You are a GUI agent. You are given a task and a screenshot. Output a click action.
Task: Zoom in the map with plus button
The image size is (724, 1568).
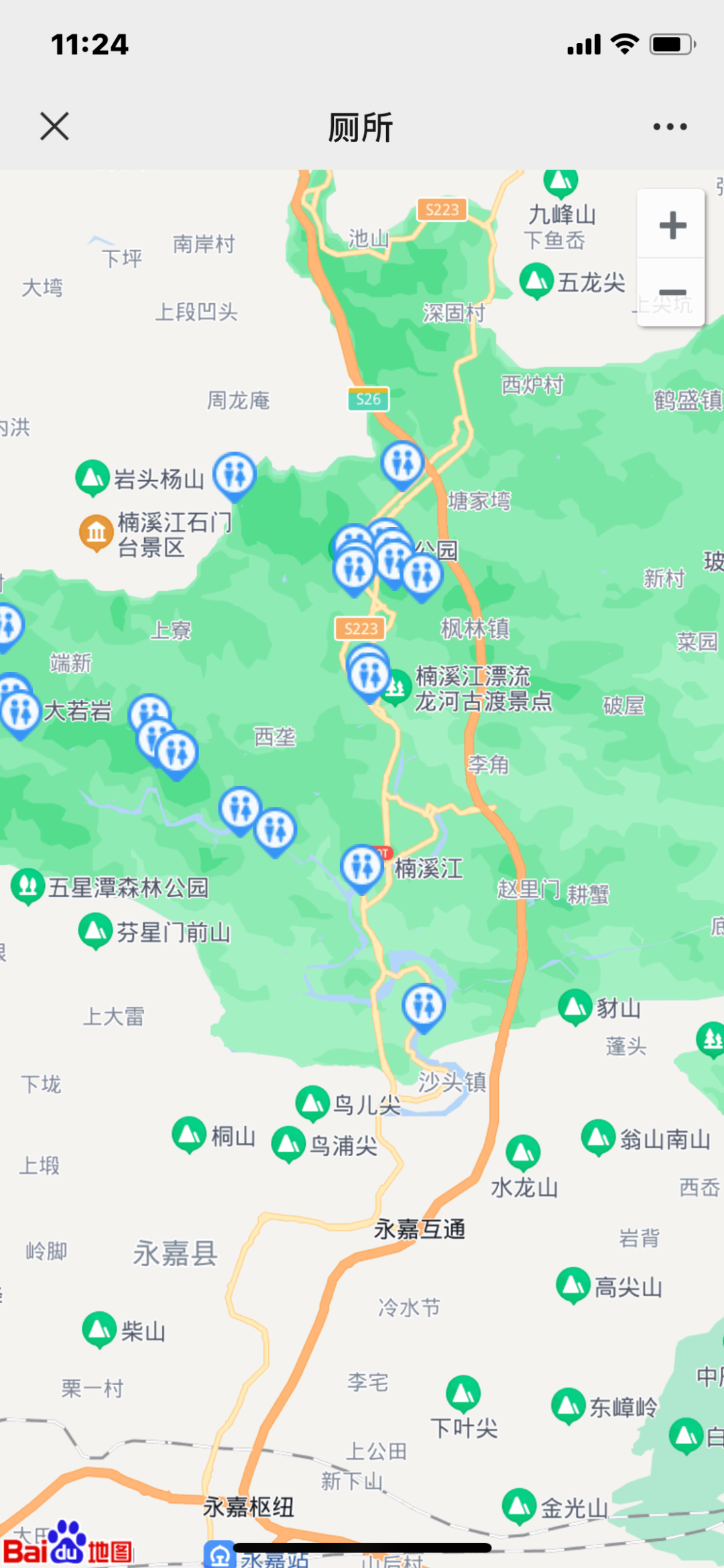pyautogui.click(x=672, y=225)
